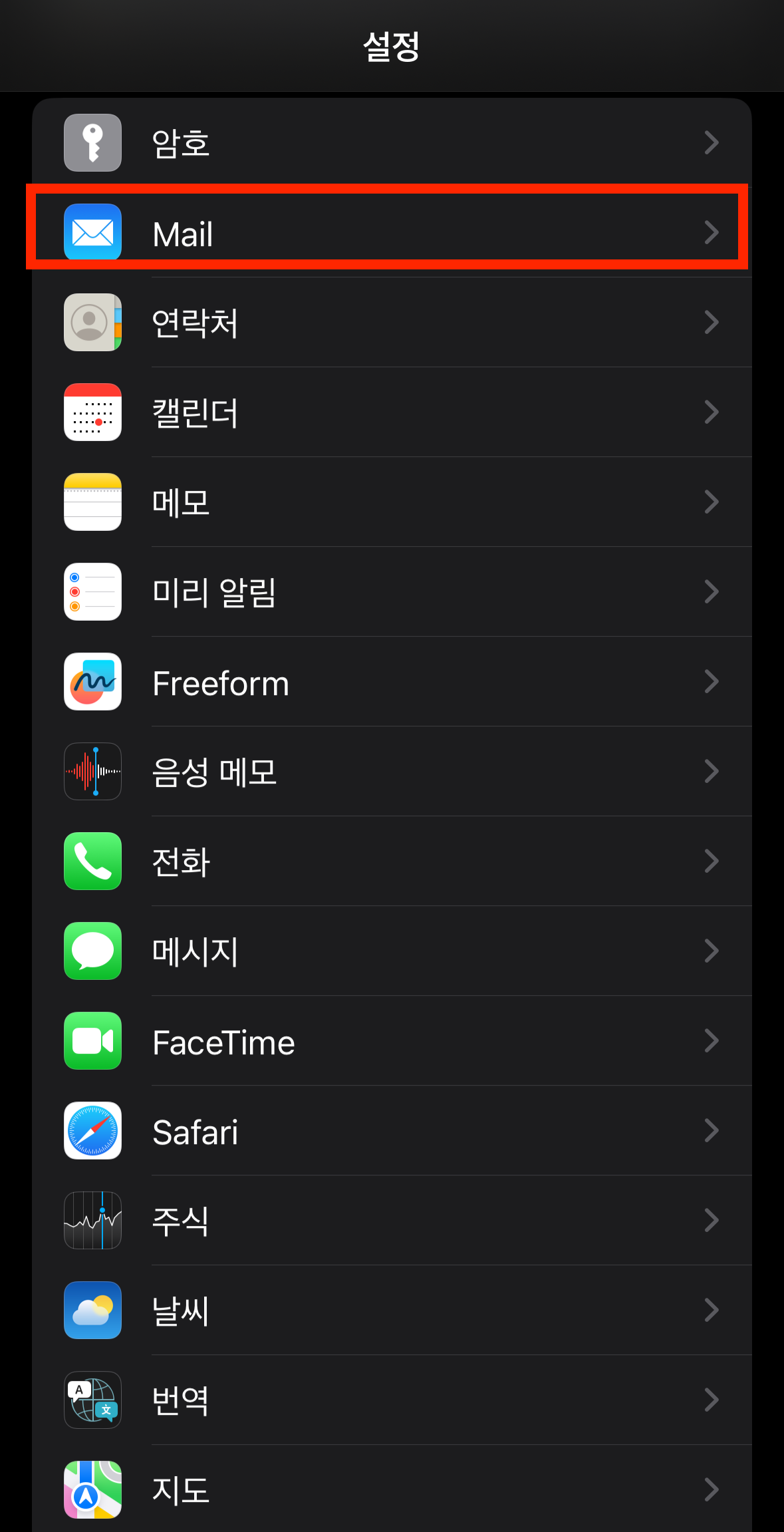Image resolution: width=784 pixels, height=1532 pixels.
Task: Go to 연락처 (Contacts) settings
Action: (392, 322)
